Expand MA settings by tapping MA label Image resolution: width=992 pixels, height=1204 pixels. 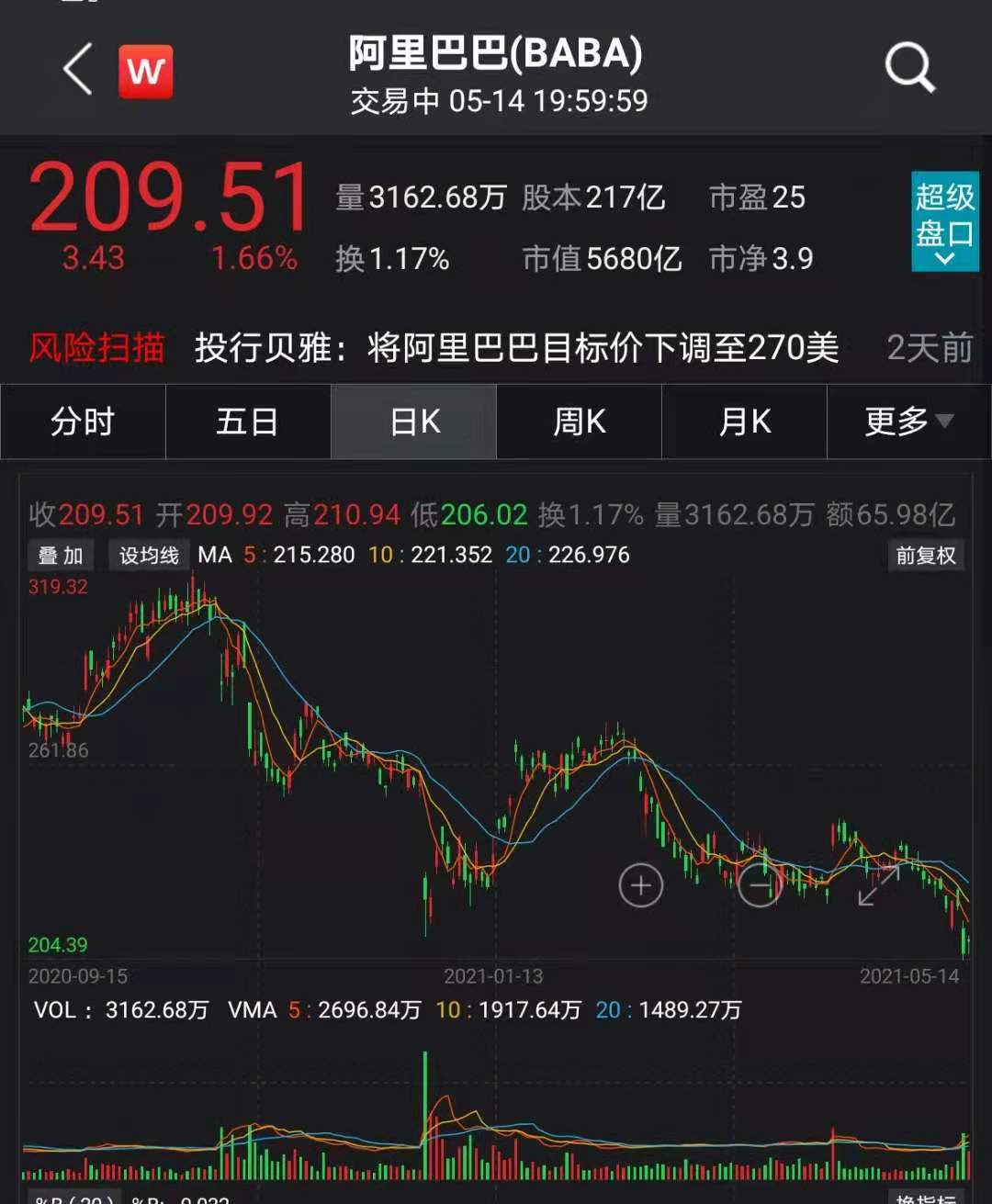click(x=213, y=555)
